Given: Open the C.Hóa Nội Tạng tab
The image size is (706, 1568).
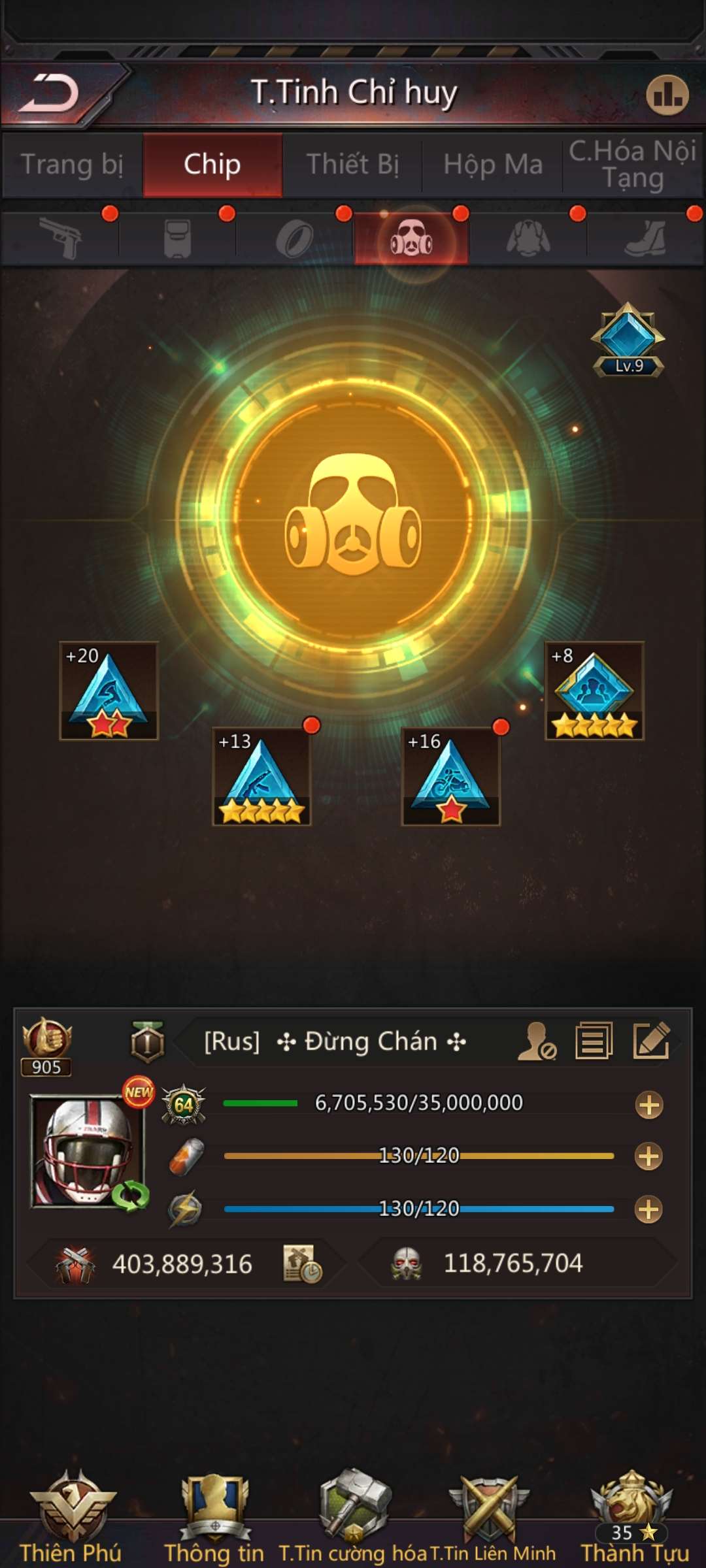Looking at the screenshot, I should 632,165.
